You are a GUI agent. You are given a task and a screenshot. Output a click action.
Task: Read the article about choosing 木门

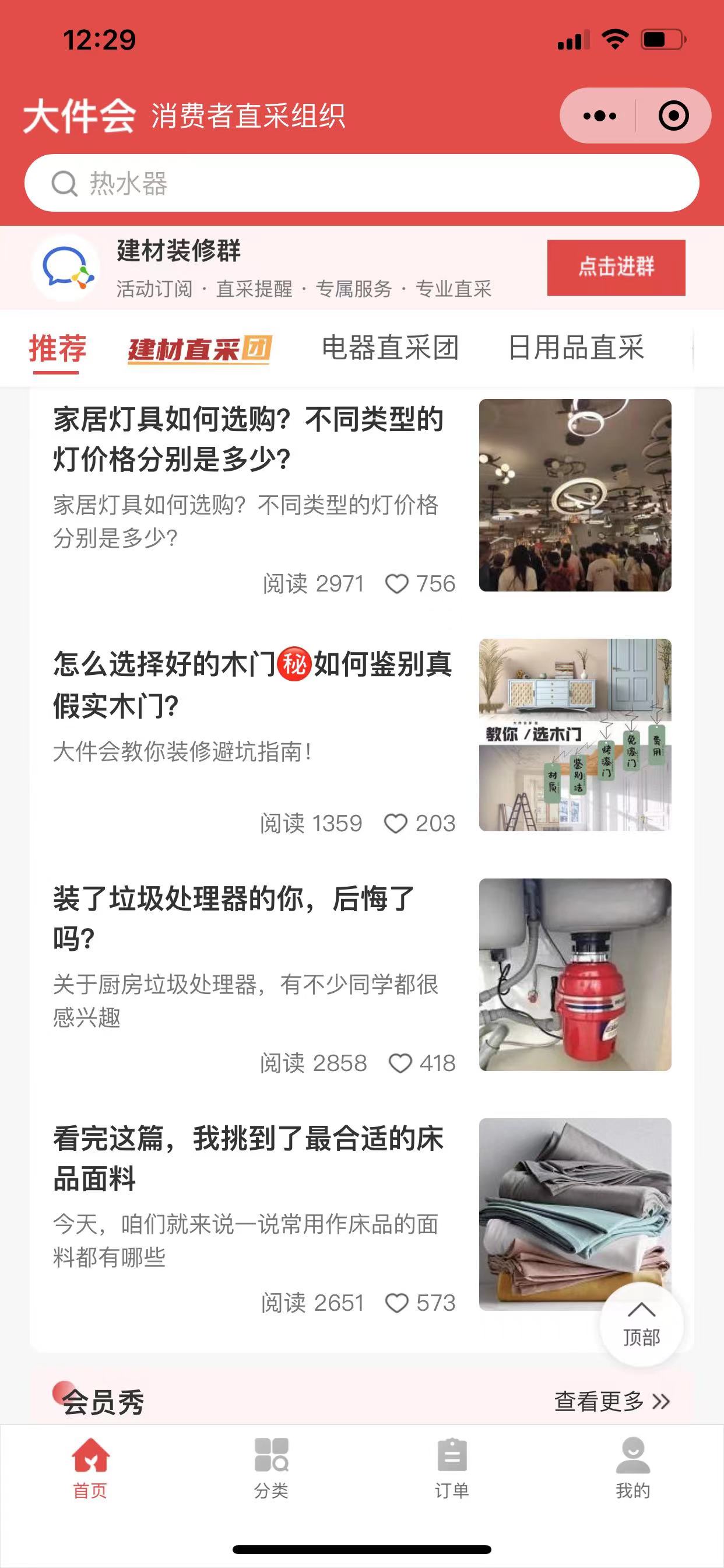(252, 684)
